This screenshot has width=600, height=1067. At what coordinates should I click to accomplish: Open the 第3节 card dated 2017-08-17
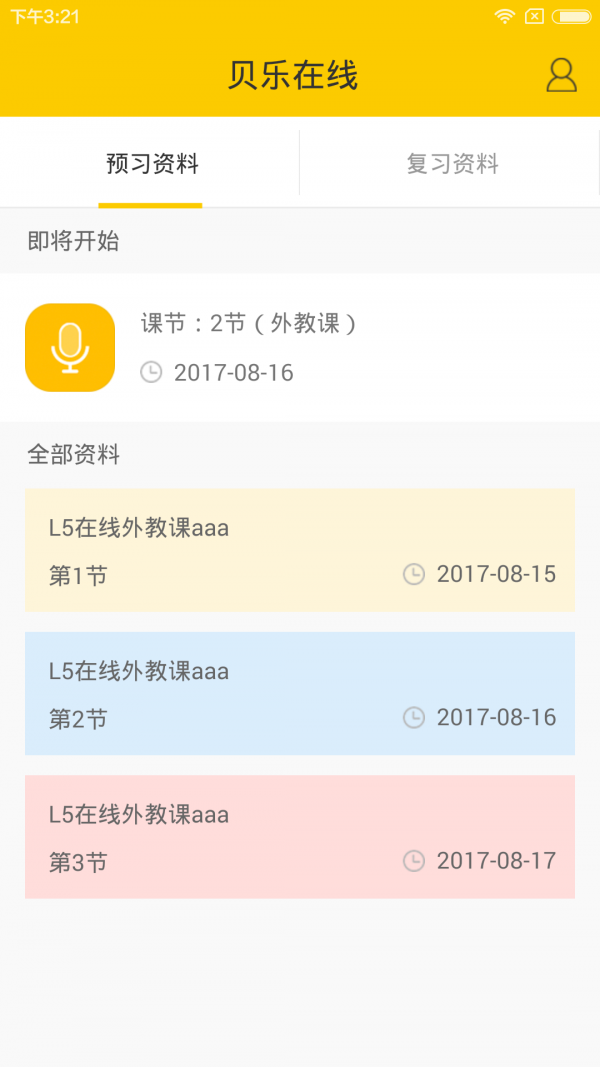[300, 837]
